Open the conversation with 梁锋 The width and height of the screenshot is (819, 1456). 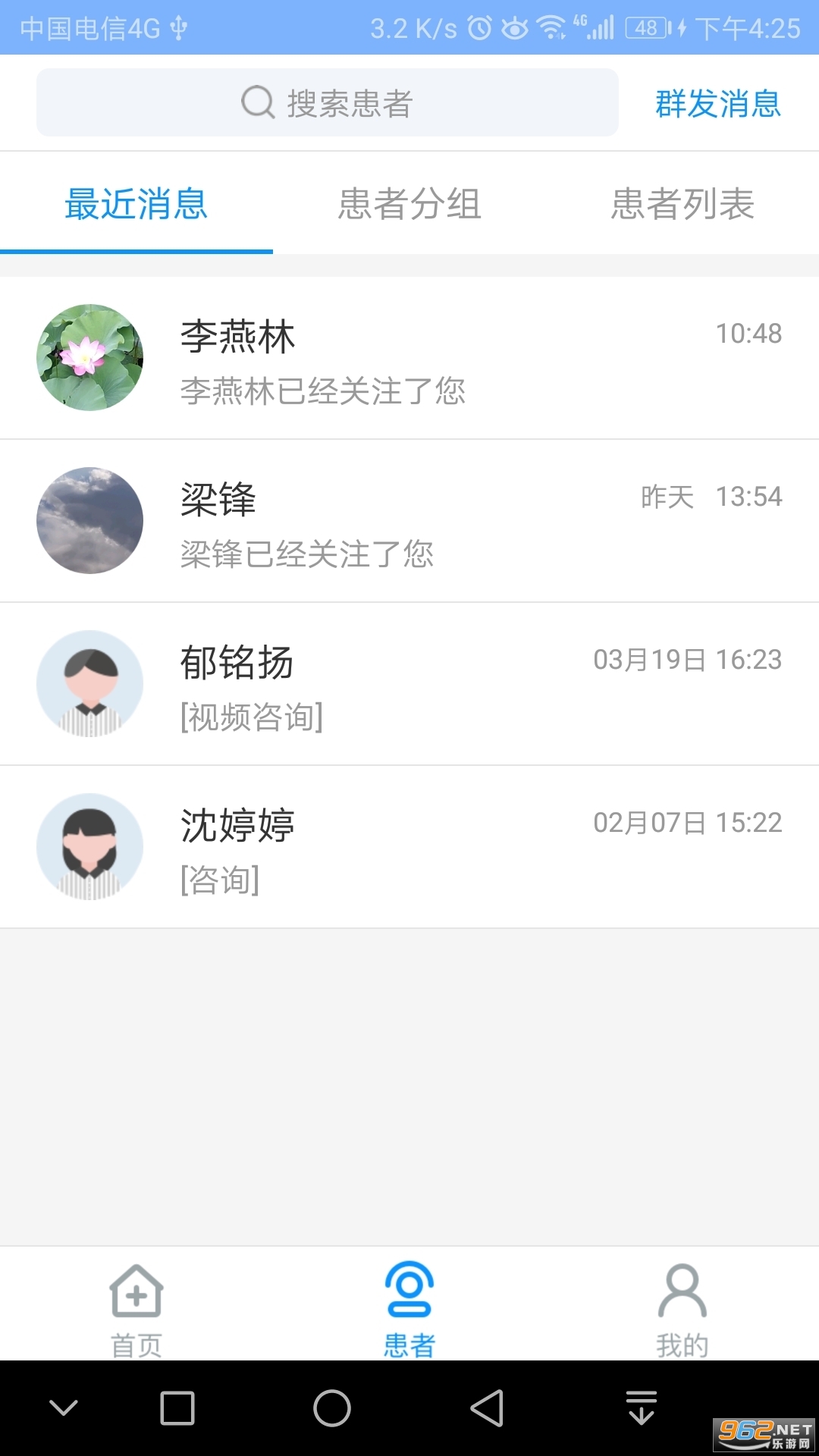[x=409, y=521]
